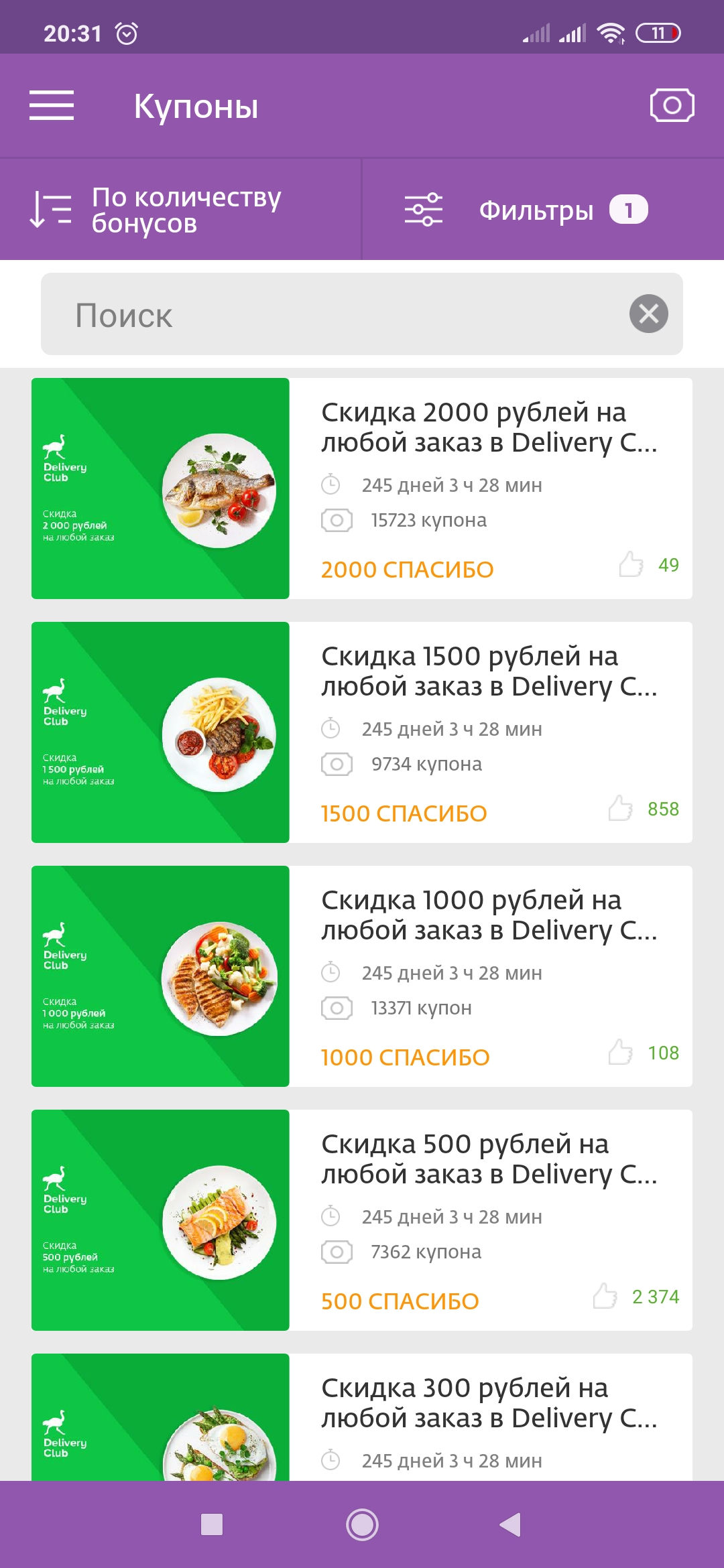Clear the search field with the X button
724x1568 pixels.
tap(648, 314)
